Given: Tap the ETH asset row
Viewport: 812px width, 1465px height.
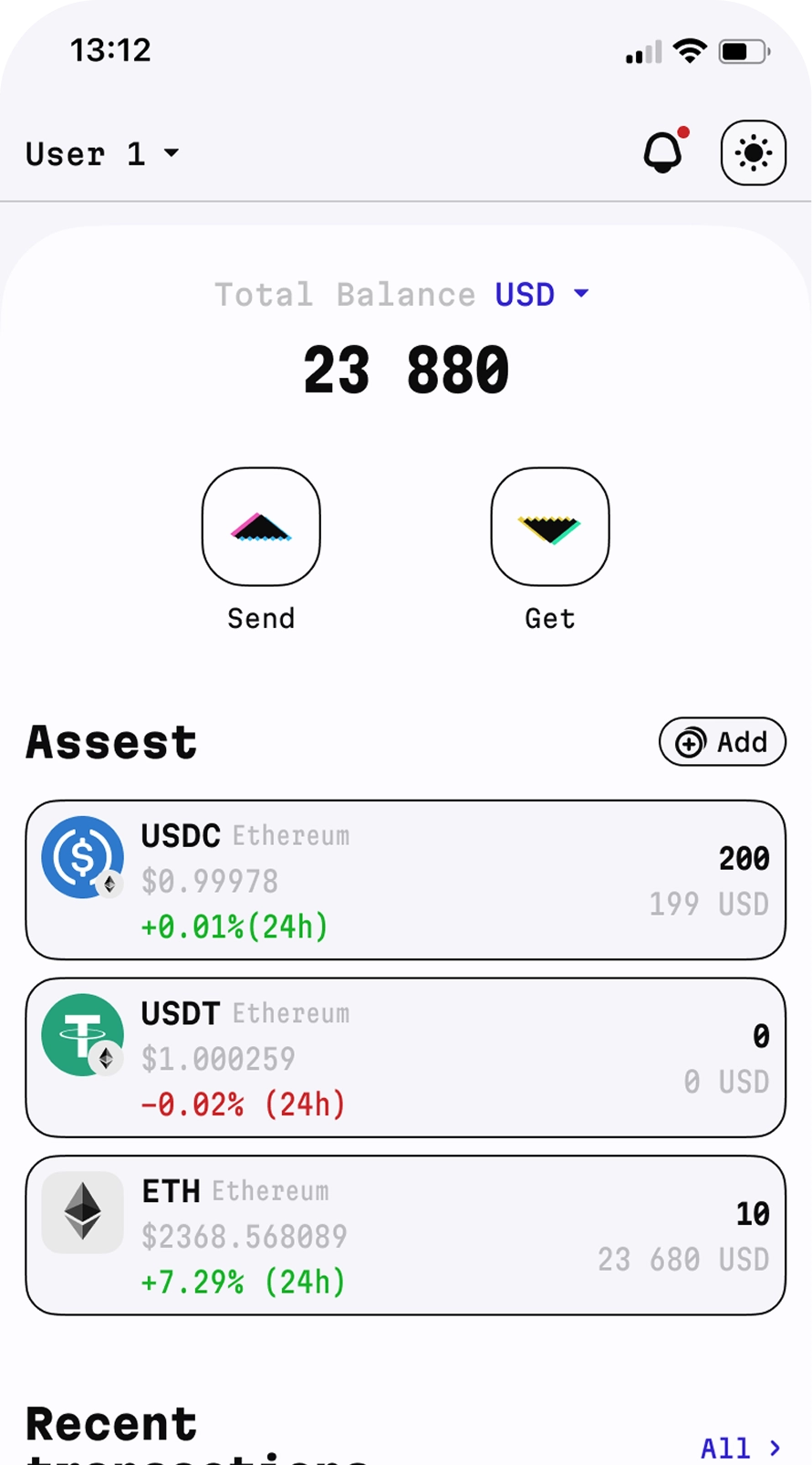Looking at the screenshot, I should (x=406, y=1234).
